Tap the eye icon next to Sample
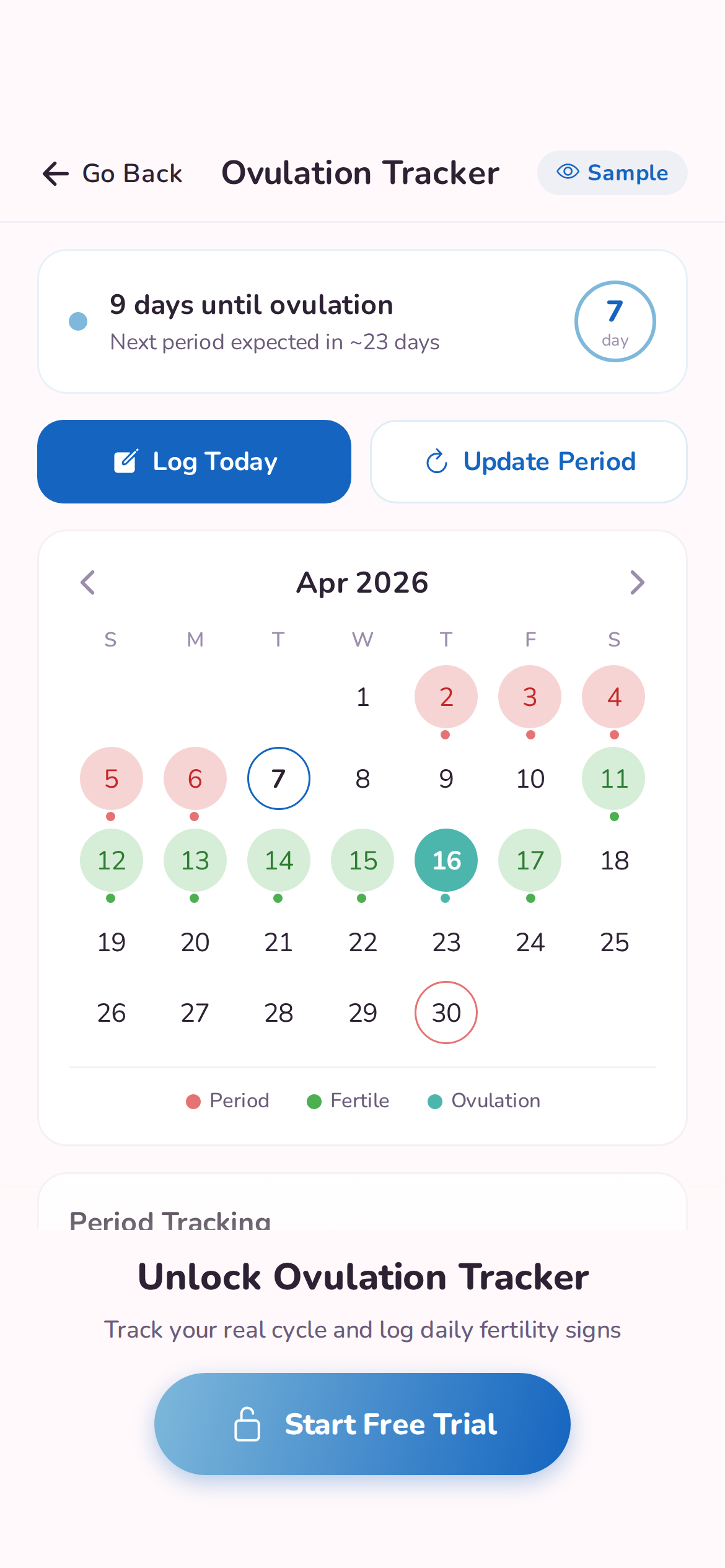 [569, 173]
